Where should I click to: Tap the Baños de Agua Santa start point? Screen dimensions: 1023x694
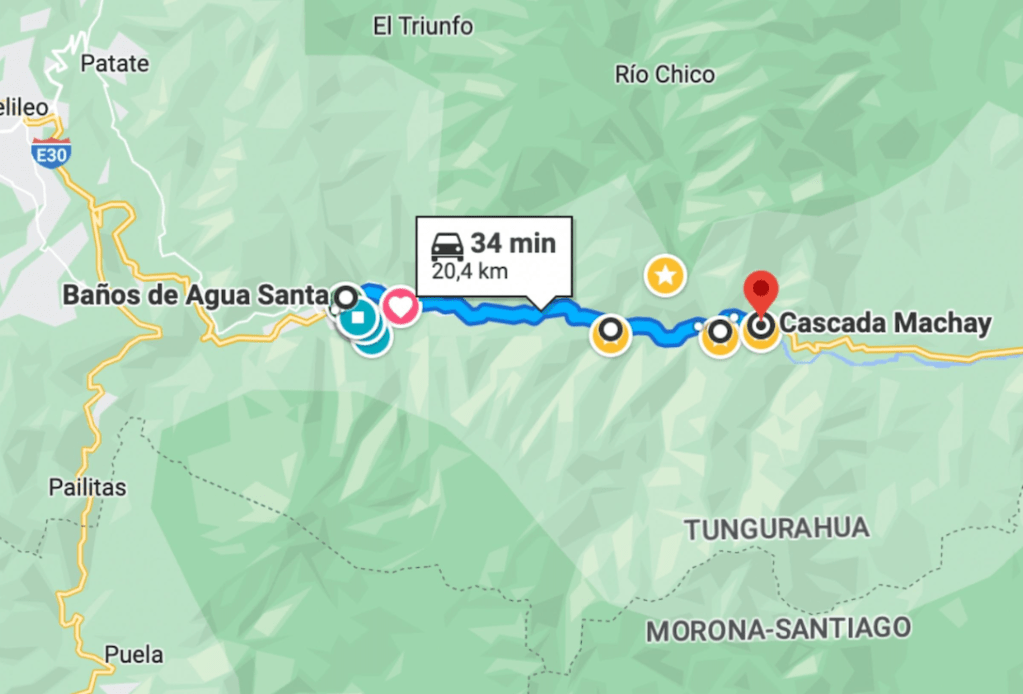coord(346,296)
